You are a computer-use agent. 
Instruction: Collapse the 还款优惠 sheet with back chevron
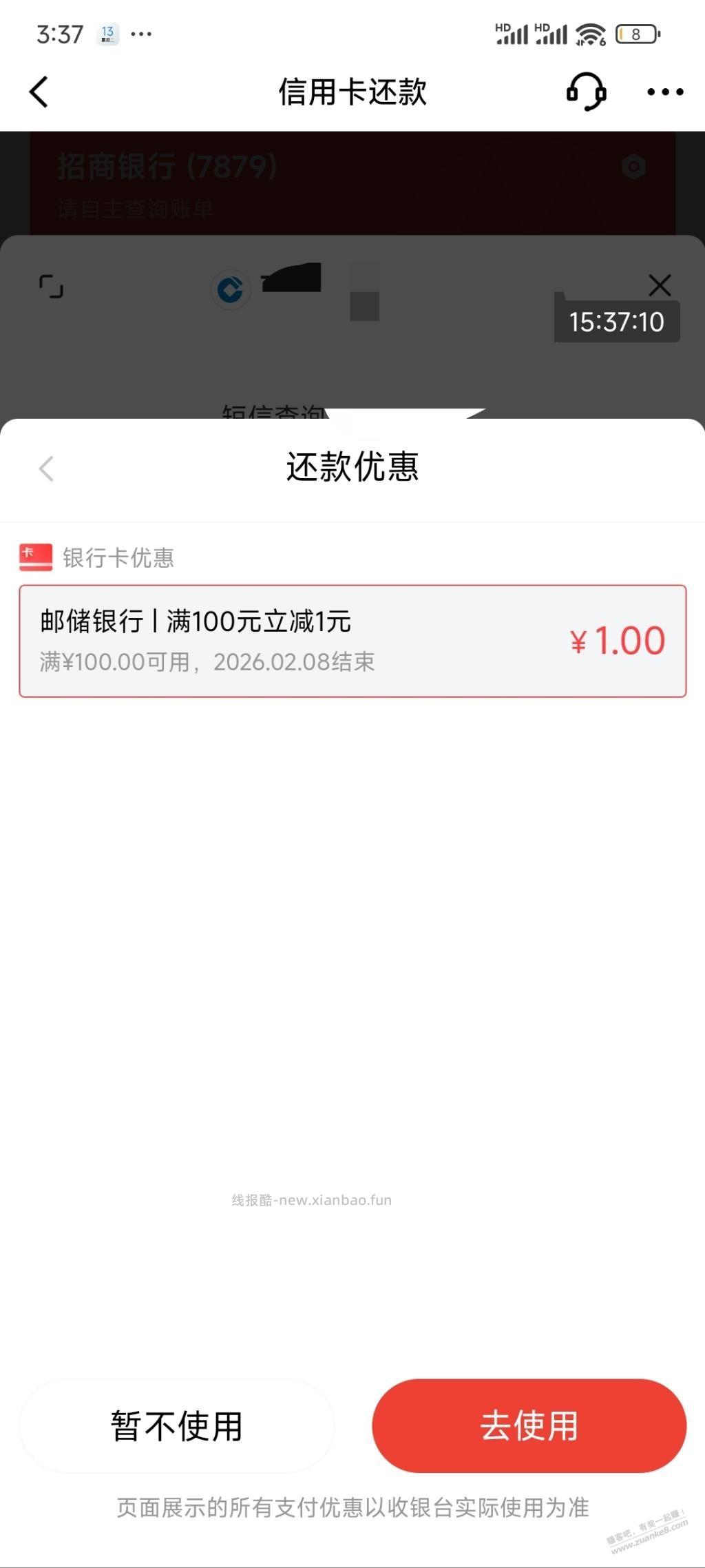46,469
